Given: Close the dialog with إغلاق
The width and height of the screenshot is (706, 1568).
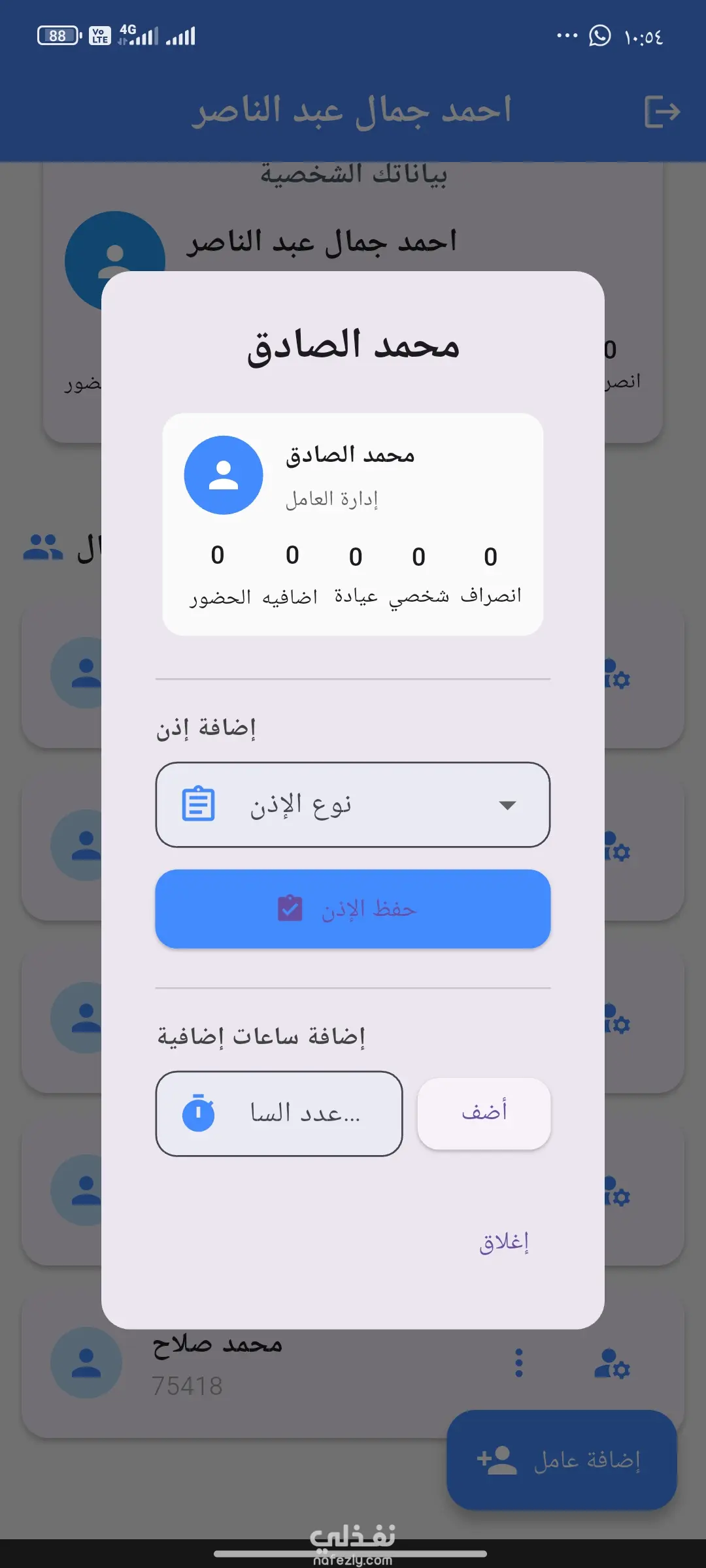Looking at the screenshot, I should 503,1242.
